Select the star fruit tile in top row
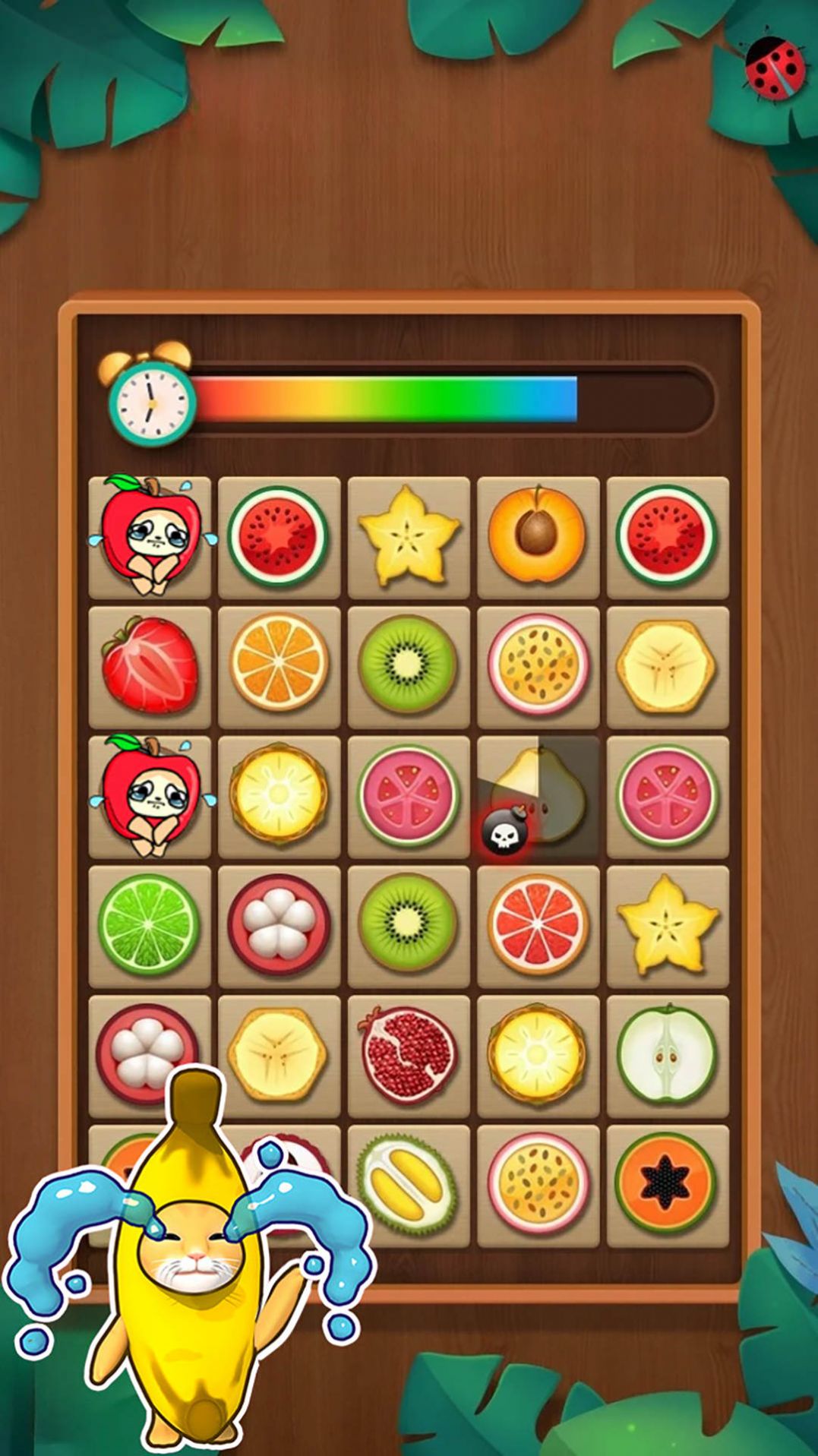Screen dimensions: 818x1456 (408, 535)
